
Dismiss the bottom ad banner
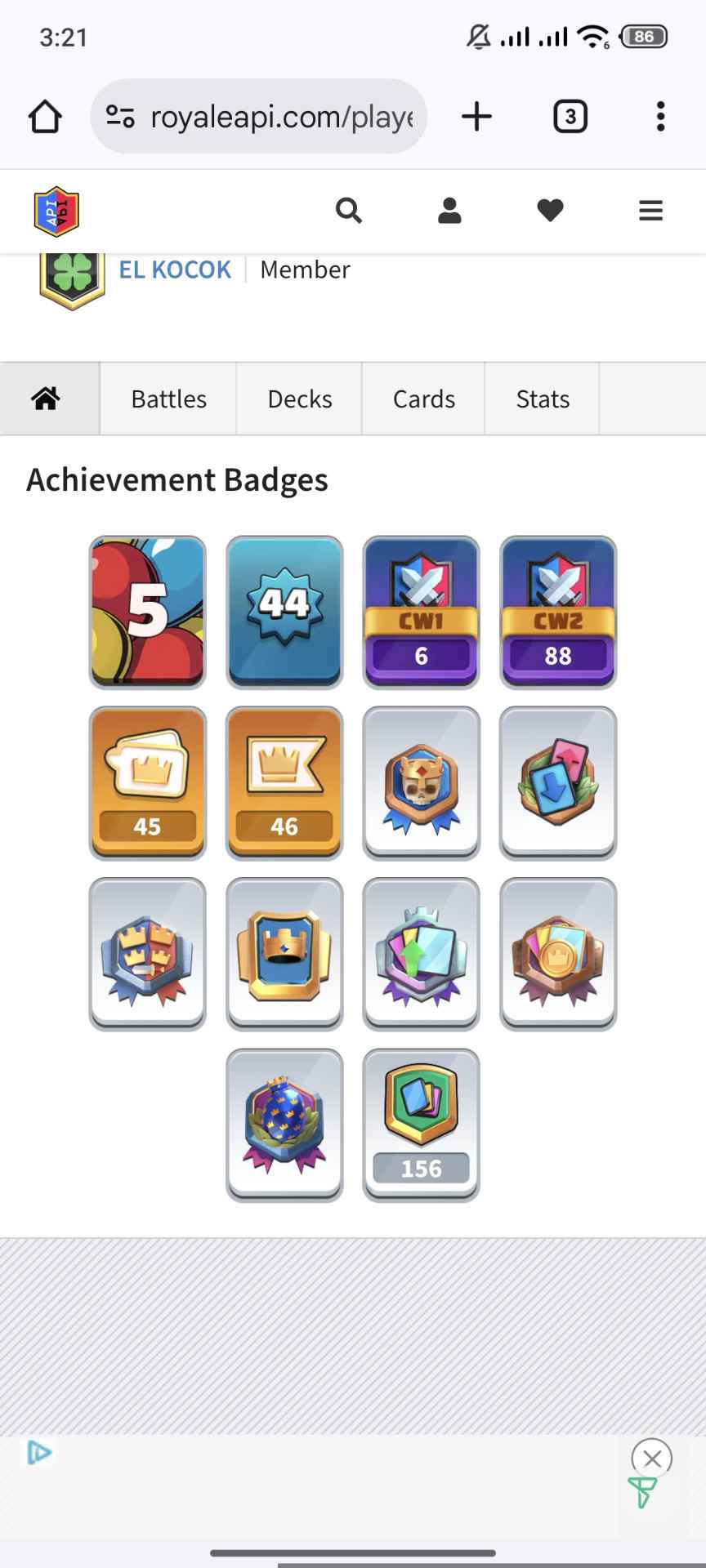(651, 1458)
